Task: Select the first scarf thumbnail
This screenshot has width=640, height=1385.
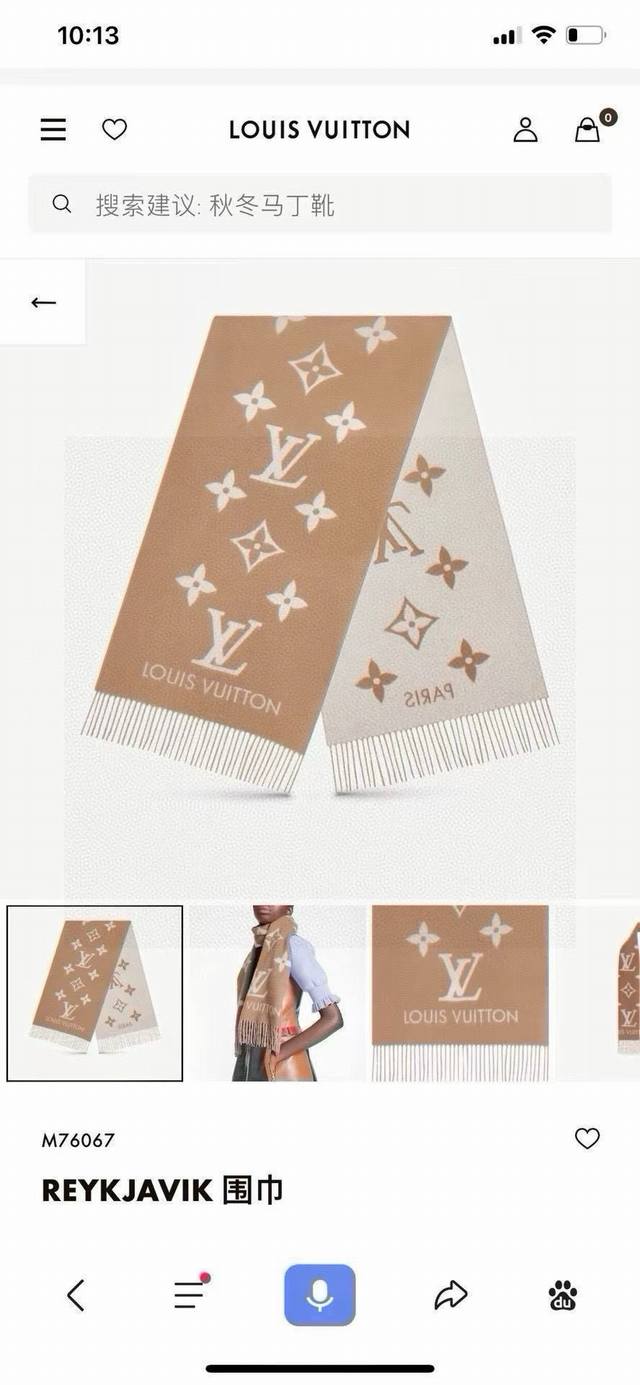Action: [95, 993]
